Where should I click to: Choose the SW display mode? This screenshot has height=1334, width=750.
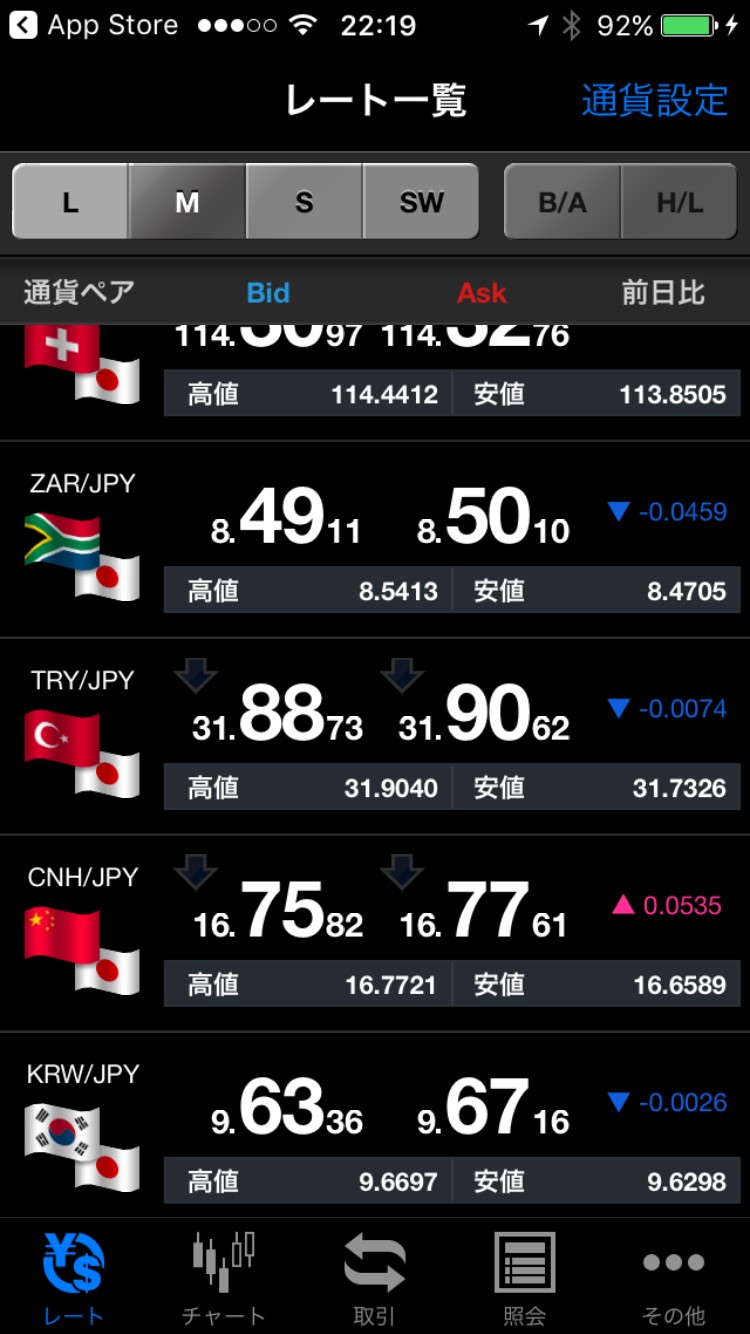click(x=421, y=202)
